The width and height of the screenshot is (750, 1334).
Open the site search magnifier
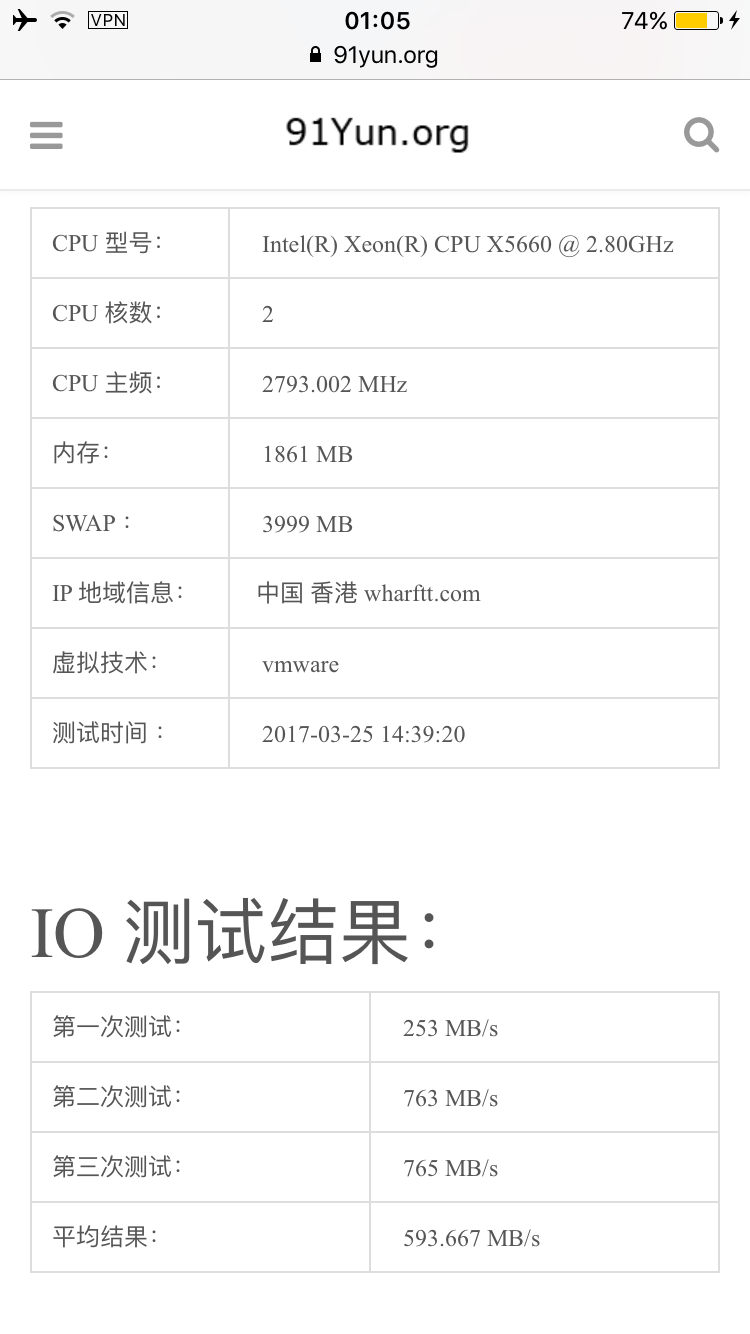click(701, 135)
